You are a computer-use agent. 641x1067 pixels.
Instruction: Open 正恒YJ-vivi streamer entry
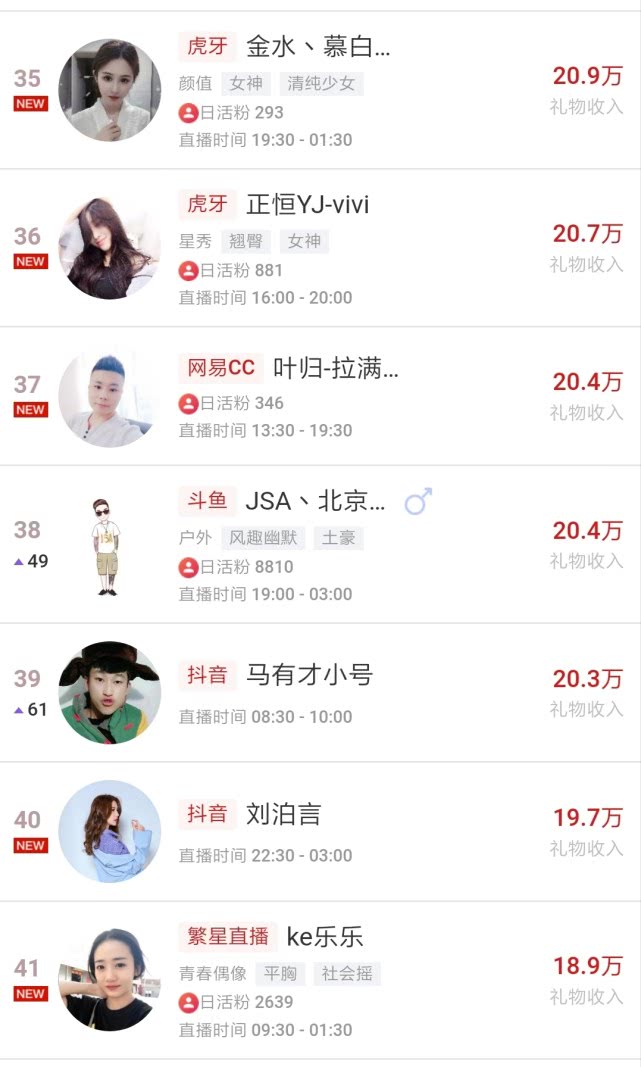tap(307, 205)
